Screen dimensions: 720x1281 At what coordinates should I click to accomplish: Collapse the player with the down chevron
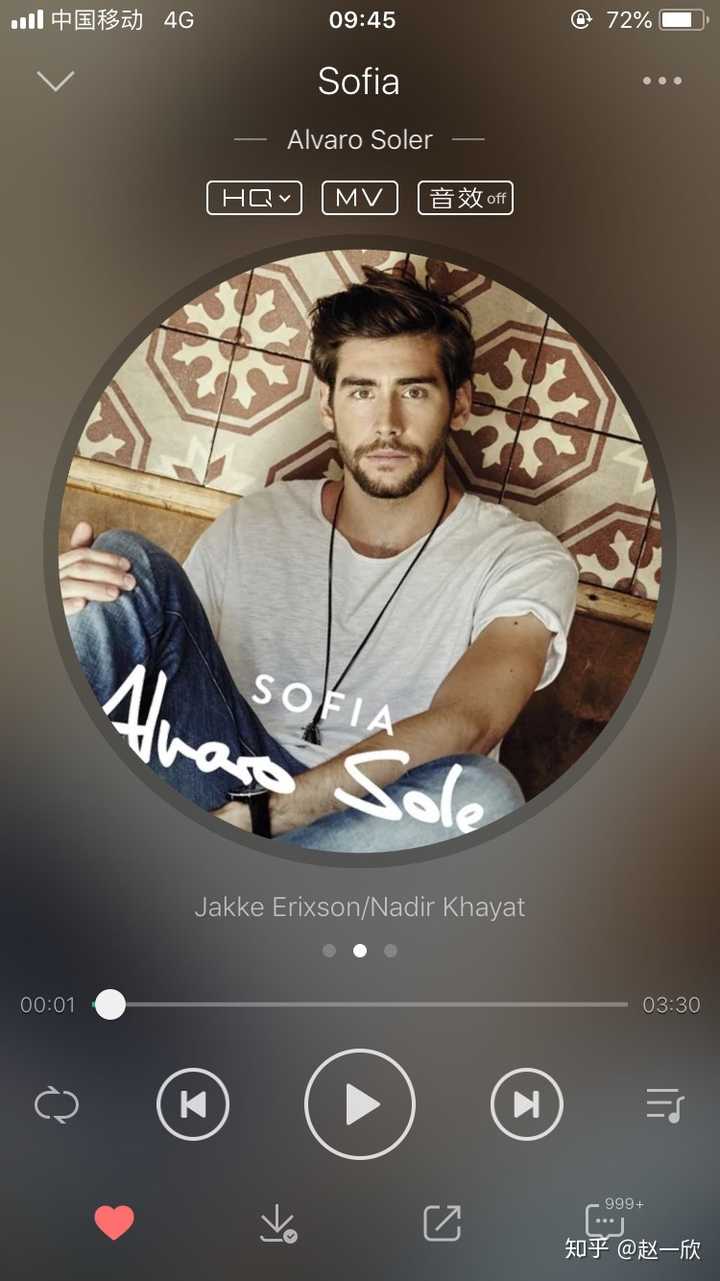[56, 80]
